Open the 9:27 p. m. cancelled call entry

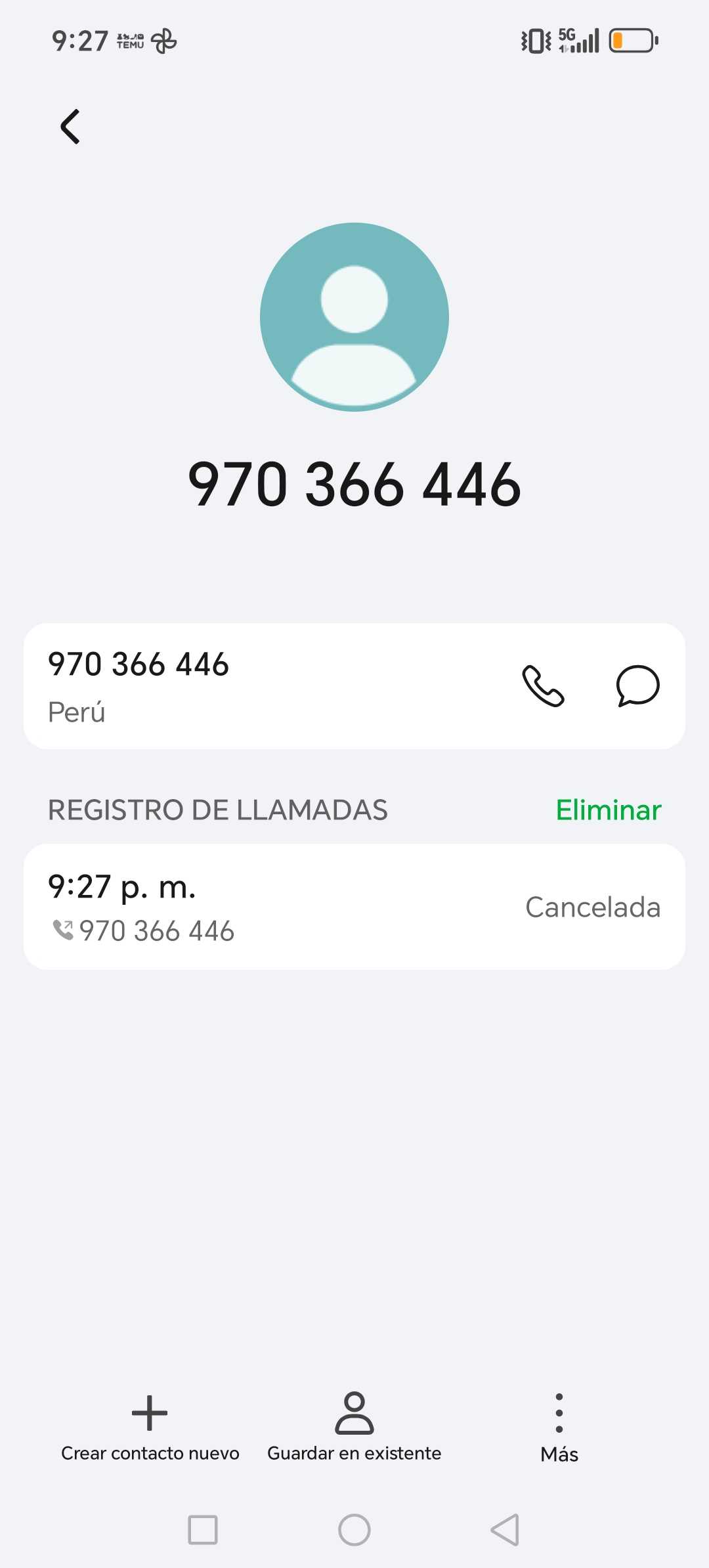(x=354, y=907)
